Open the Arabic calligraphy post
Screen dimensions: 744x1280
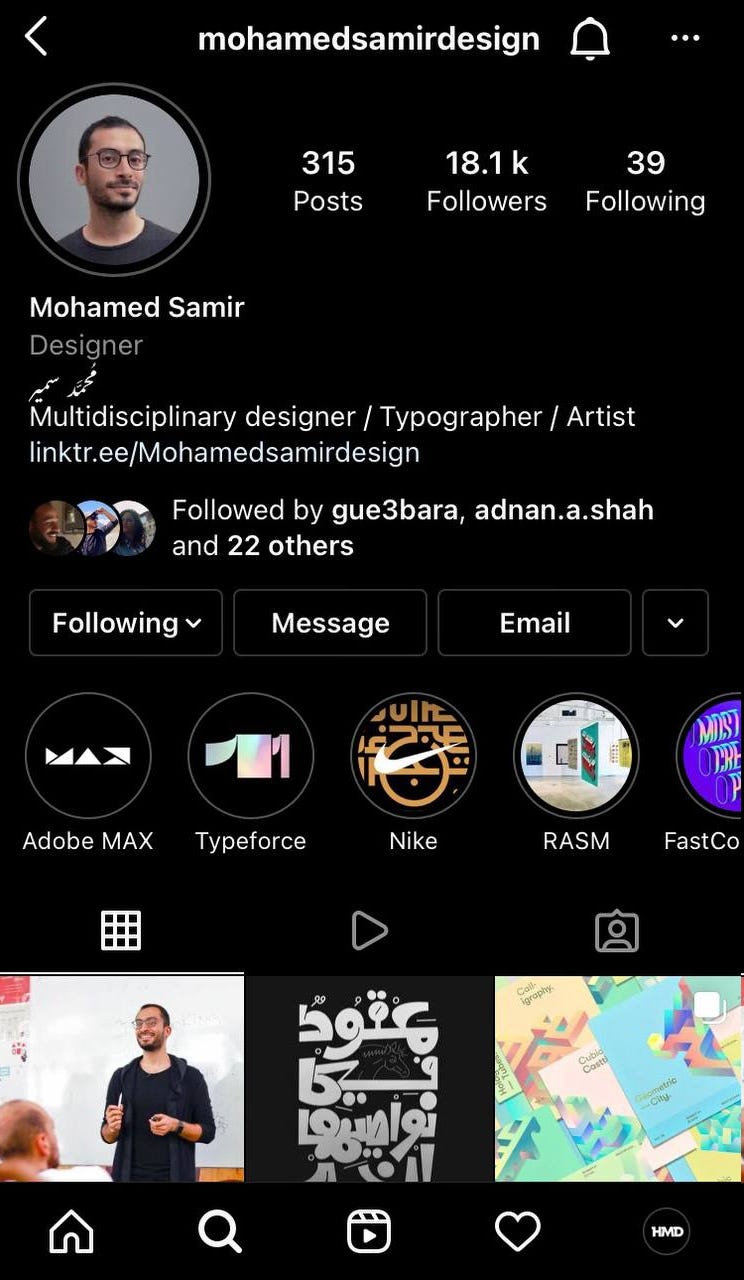[369, 1078]
